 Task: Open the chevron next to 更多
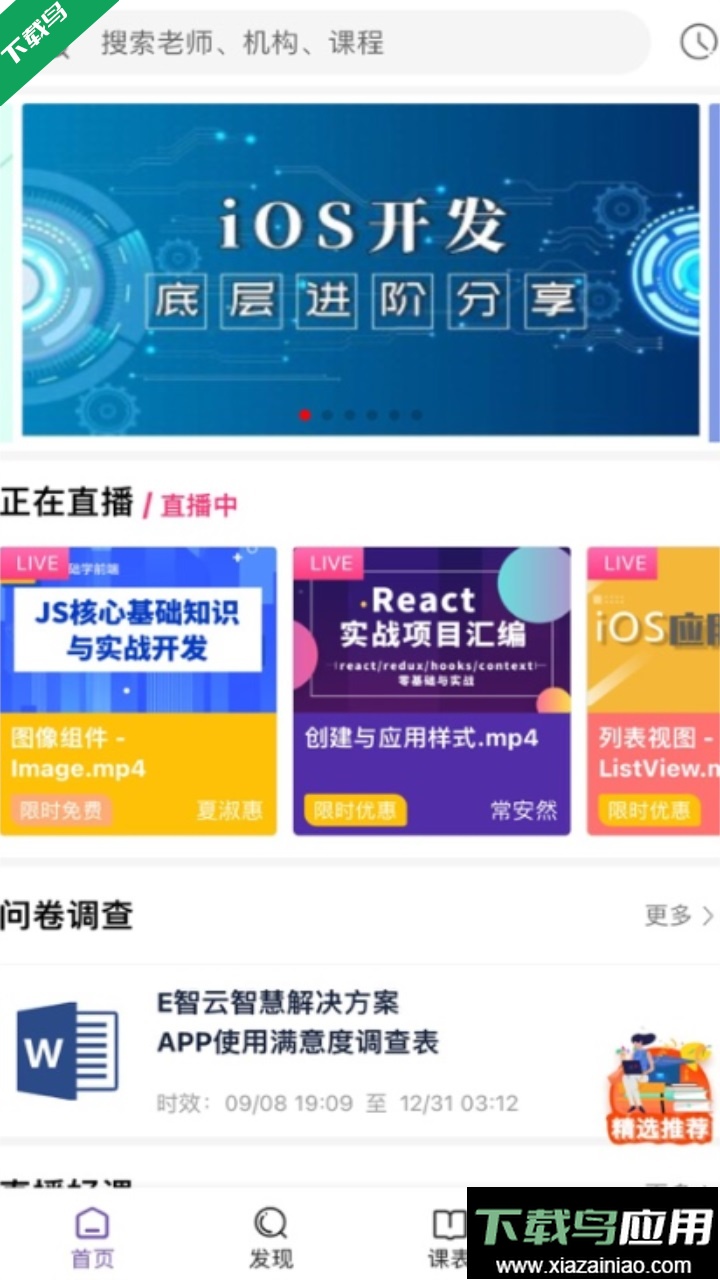tap(703, 915)
